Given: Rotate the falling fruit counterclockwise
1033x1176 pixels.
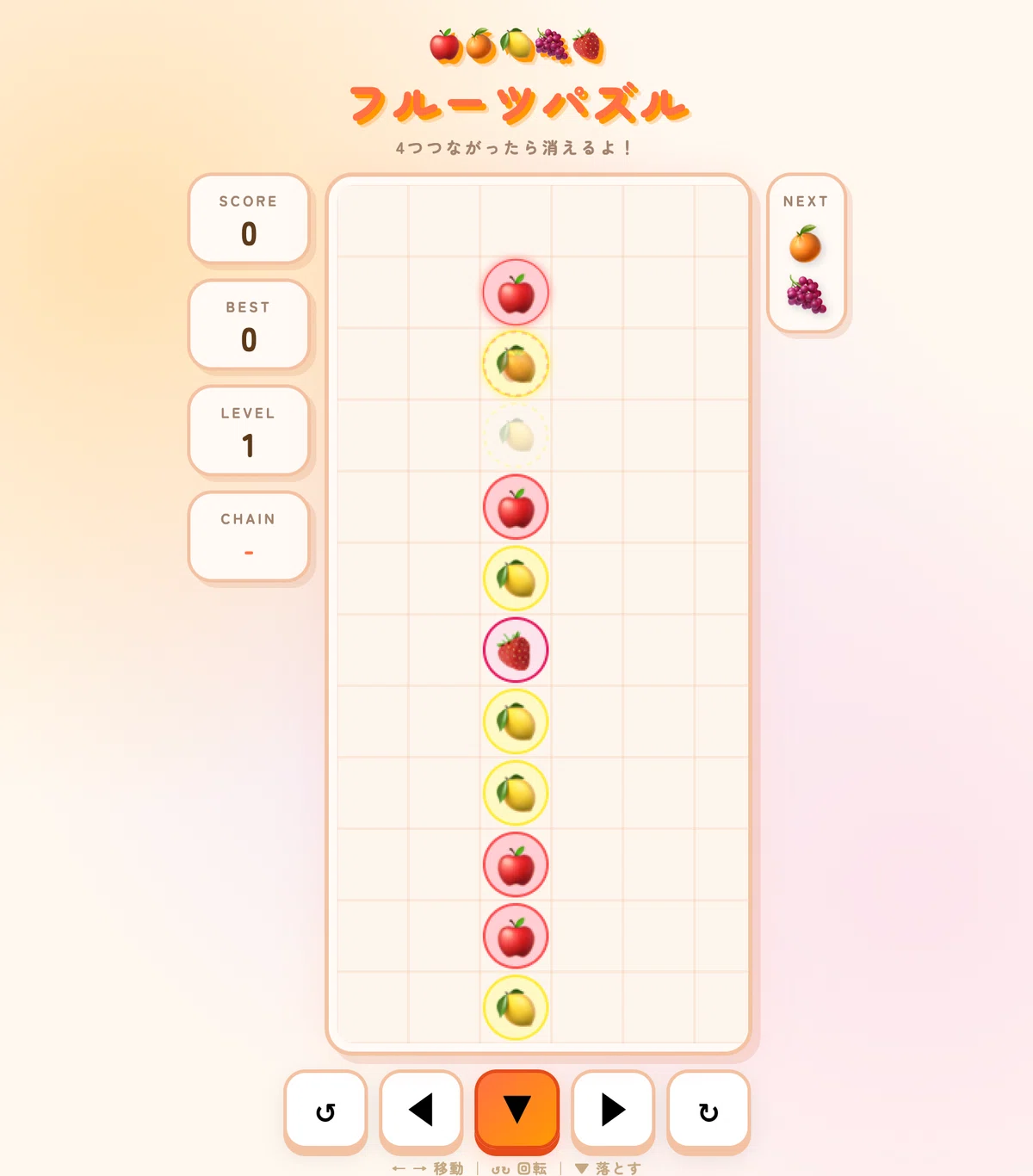Looking at the screenshot, I should click(325, 1110).
